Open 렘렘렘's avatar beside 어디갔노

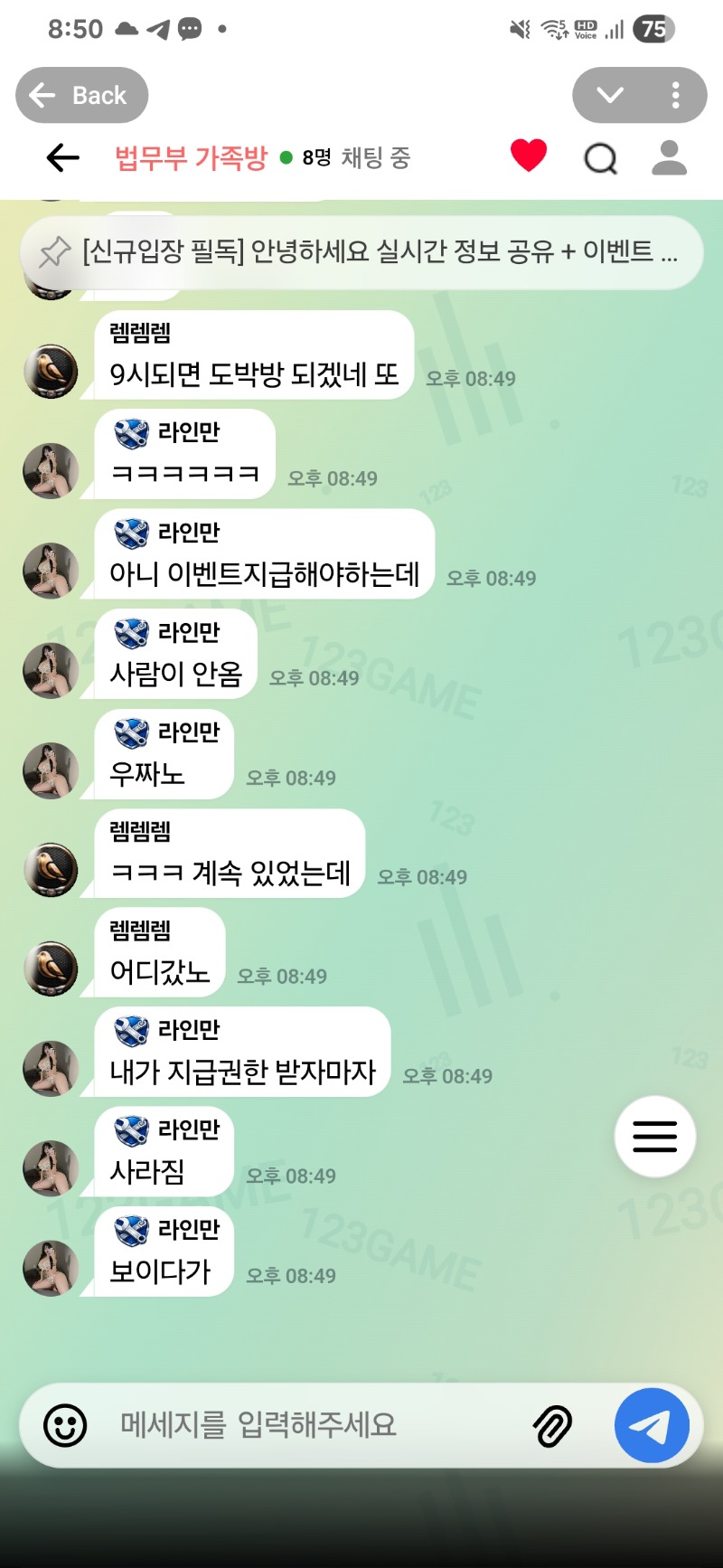coord(51,968)
